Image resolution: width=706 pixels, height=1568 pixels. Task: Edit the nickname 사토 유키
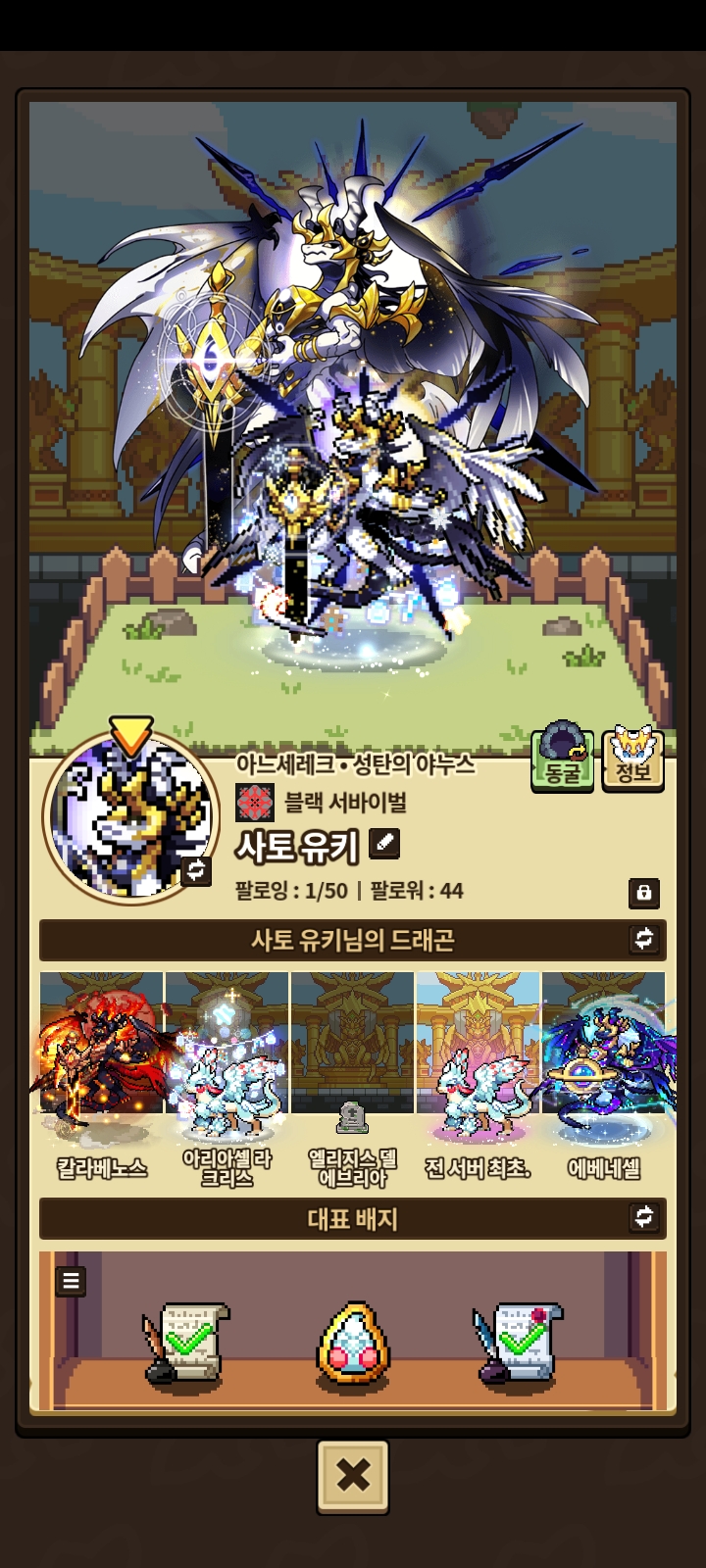click(x=384, y=842)
